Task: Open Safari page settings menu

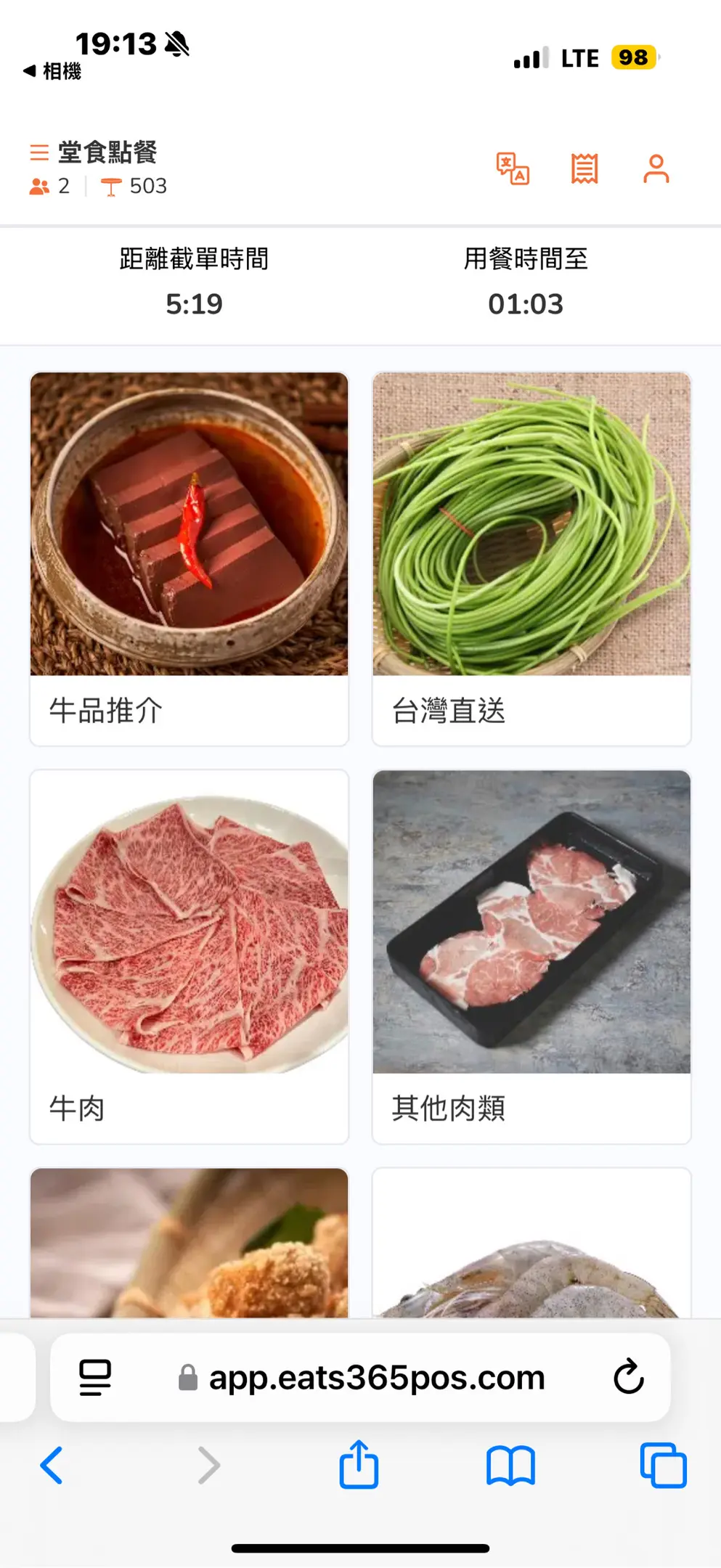Action: pos(95,1377)
